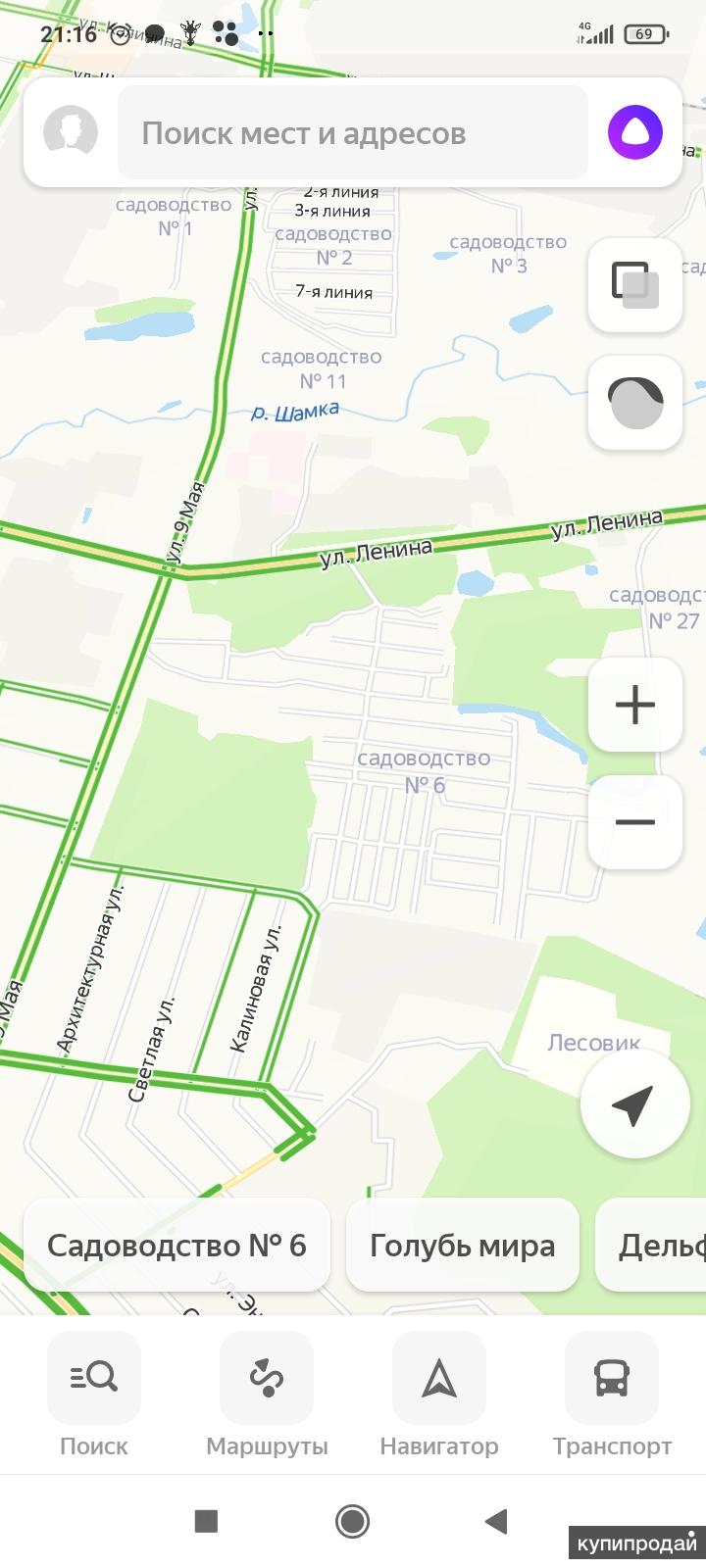Screen dimensions: 706x1568
Task: Select the Садоводство № 6 chip
Action: 176,1246
